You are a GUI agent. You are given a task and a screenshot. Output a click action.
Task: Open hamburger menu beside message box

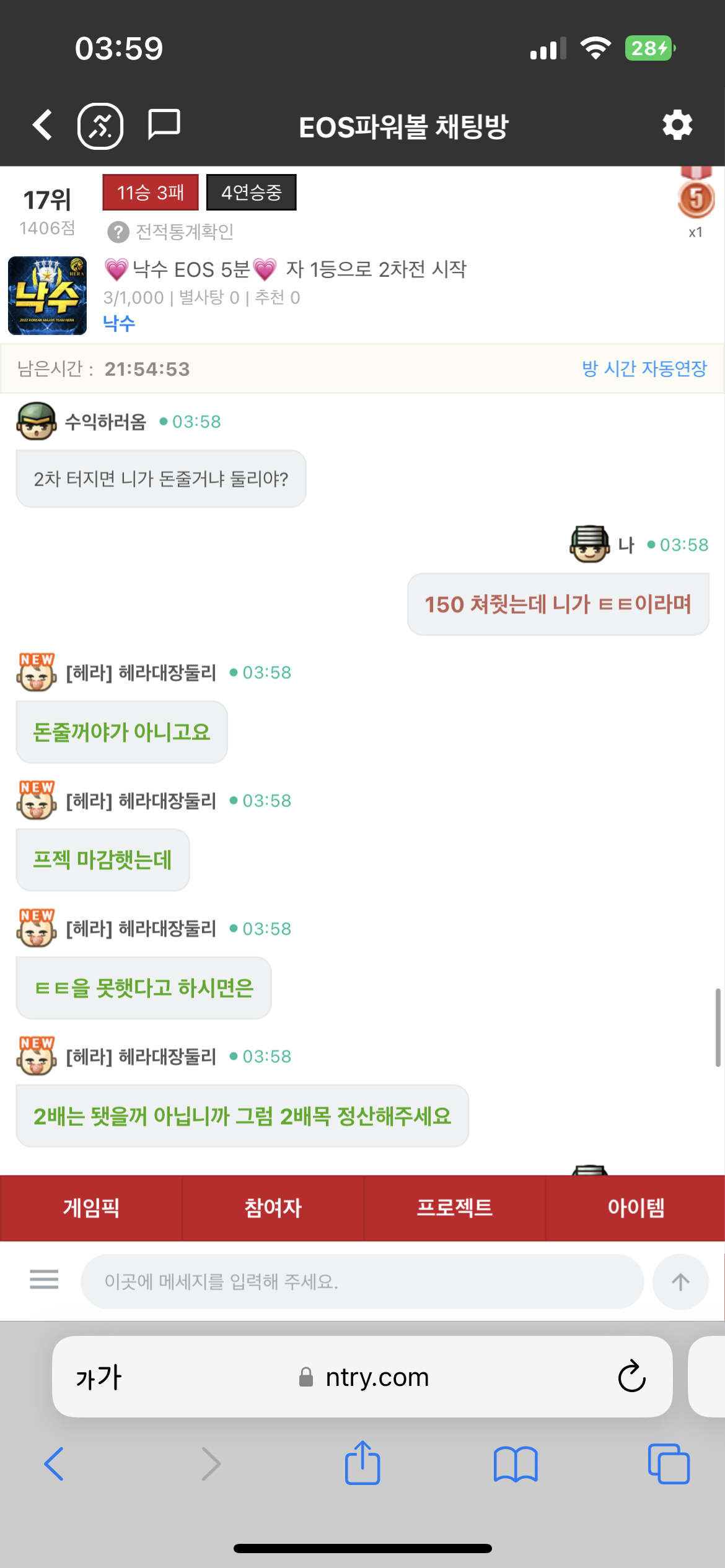[44, 1279]
